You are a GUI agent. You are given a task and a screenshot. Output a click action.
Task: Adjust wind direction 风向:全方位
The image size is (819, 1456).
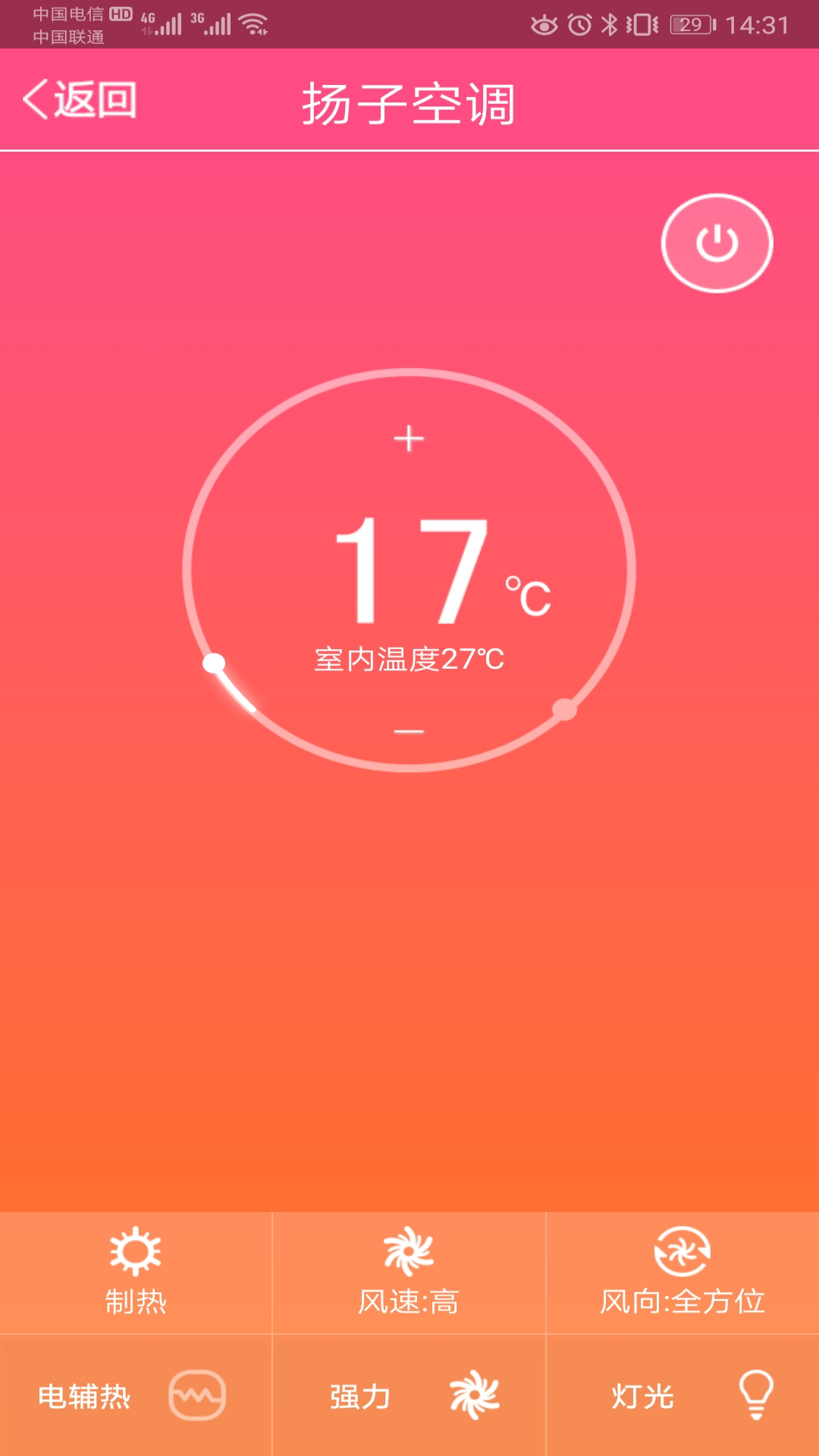(682, 1272)
